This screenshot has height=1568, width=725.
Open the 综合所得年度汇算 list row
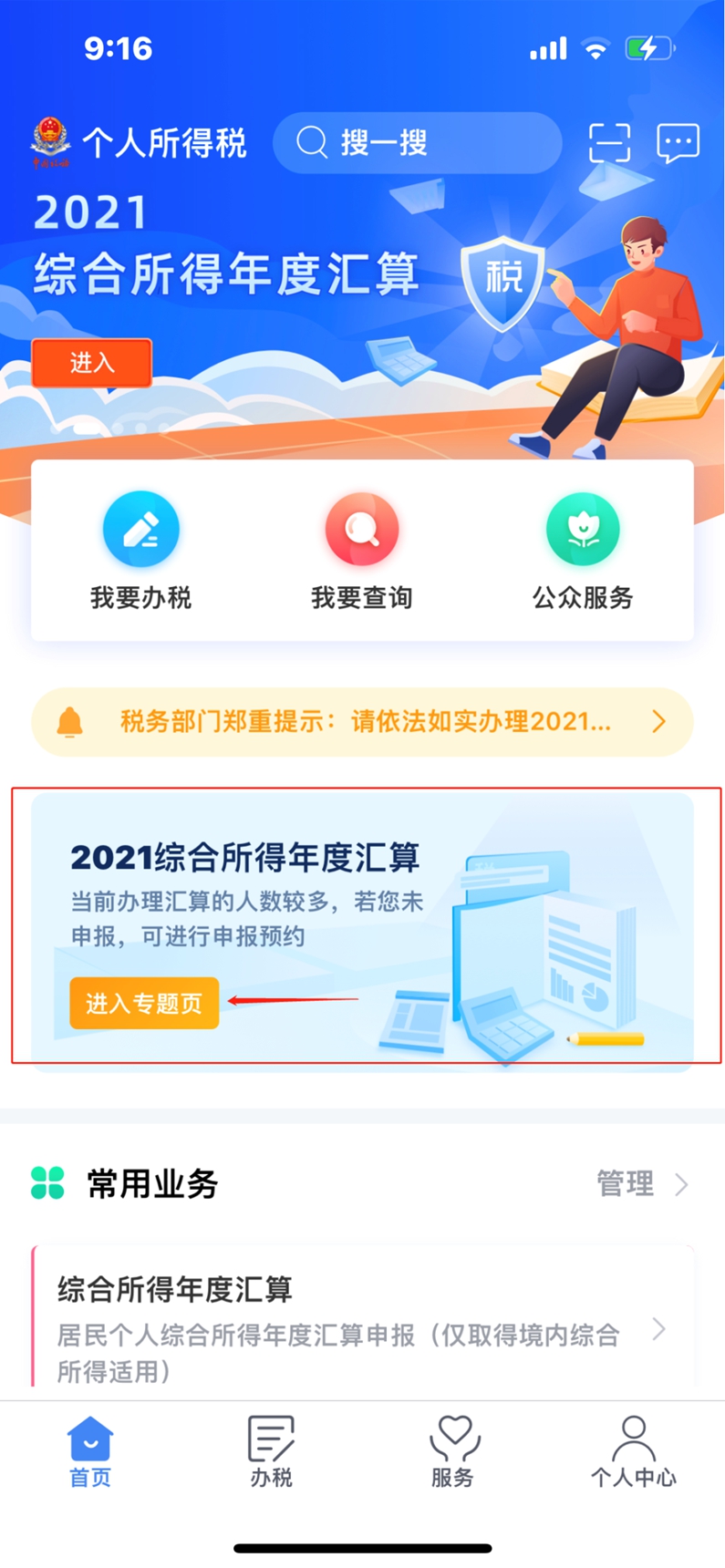(362, 1327)
